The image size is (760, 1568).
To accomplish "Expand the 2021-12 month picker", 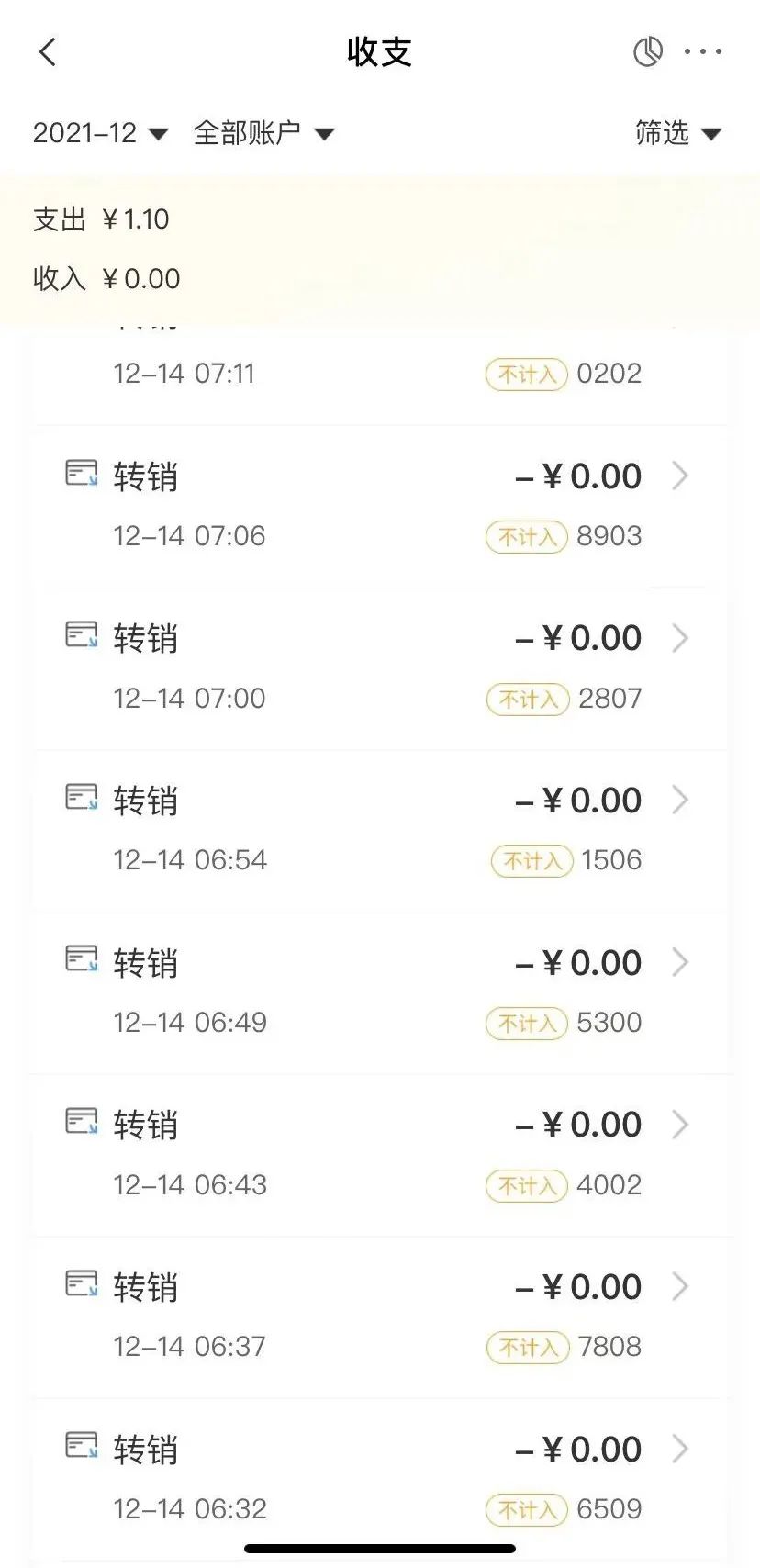I will point(100,133).
